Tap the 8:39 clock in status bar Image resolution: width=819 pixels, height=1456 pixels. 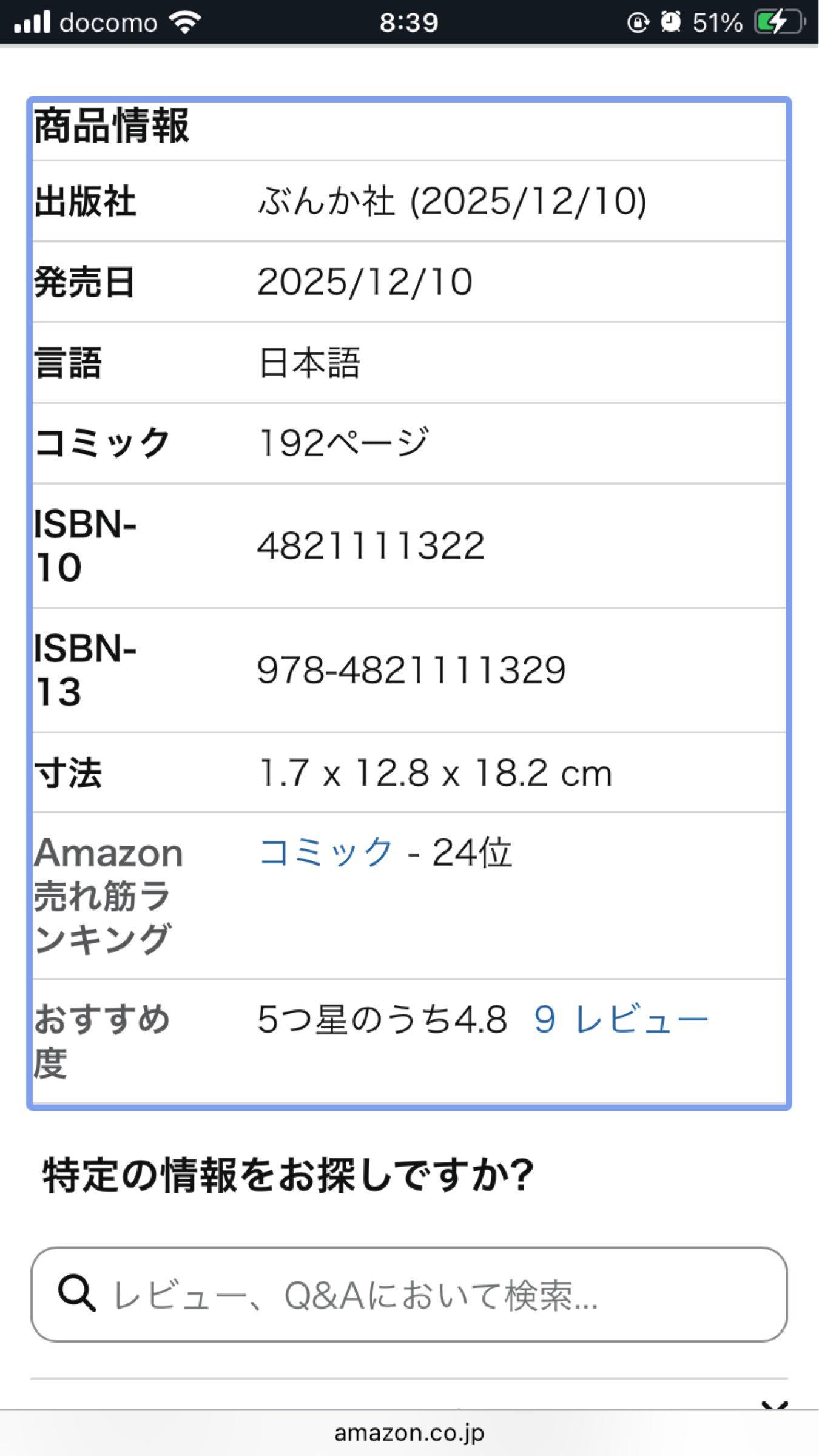tap(408, 22)
